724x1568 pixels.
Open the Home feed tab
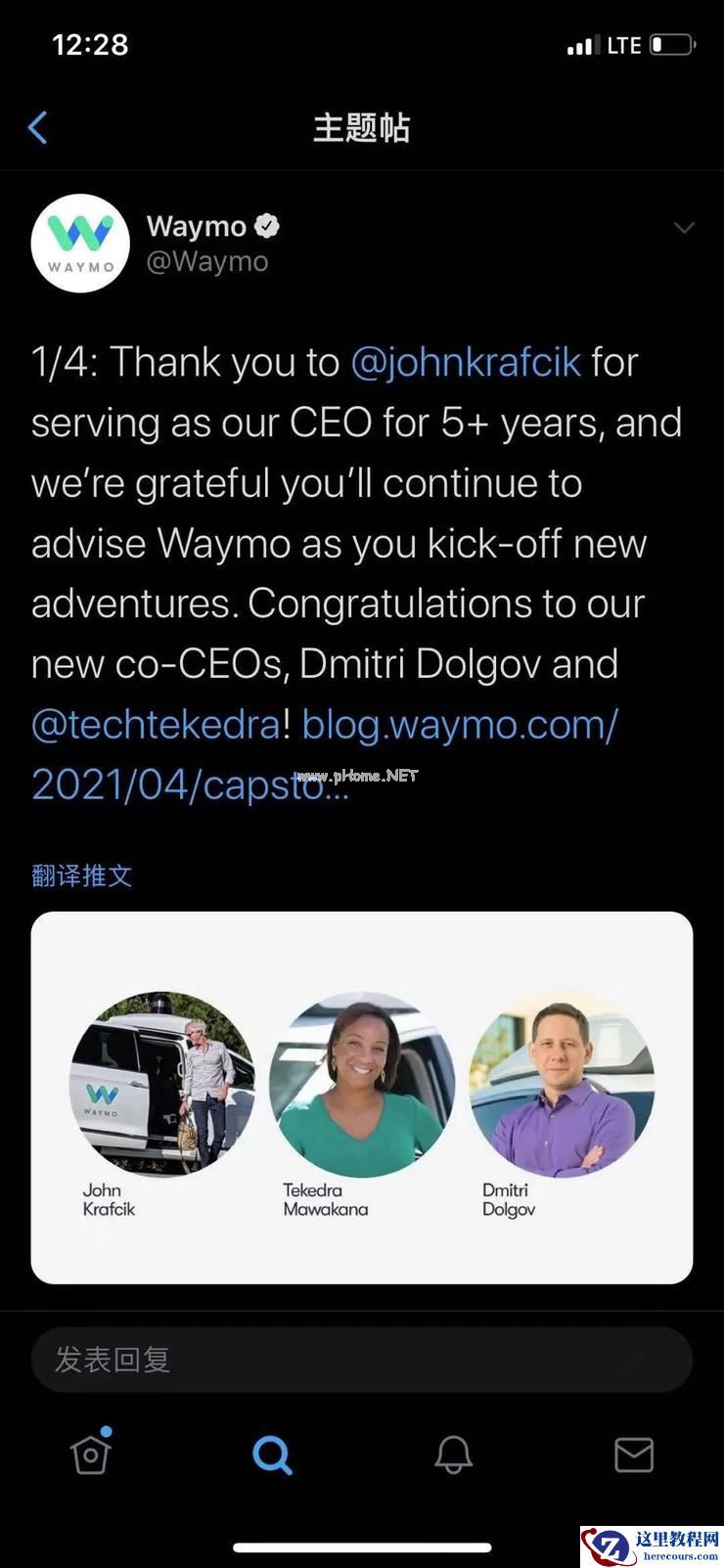coord(90,1455)
